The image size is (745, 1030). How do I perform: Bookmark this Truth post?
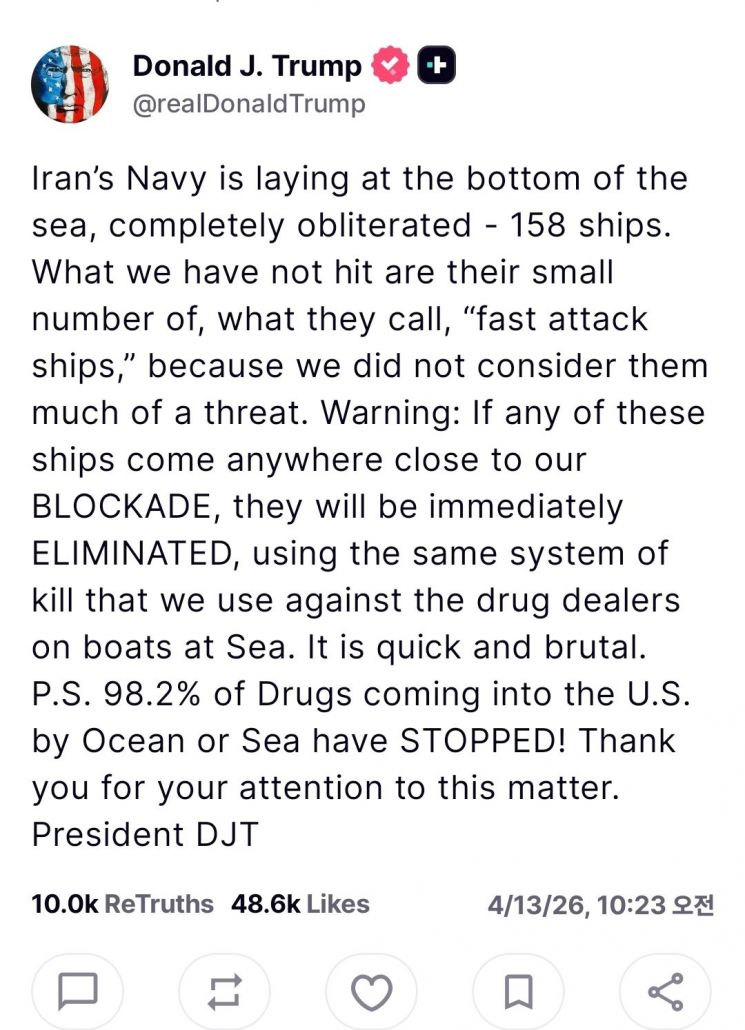(518, 992)
